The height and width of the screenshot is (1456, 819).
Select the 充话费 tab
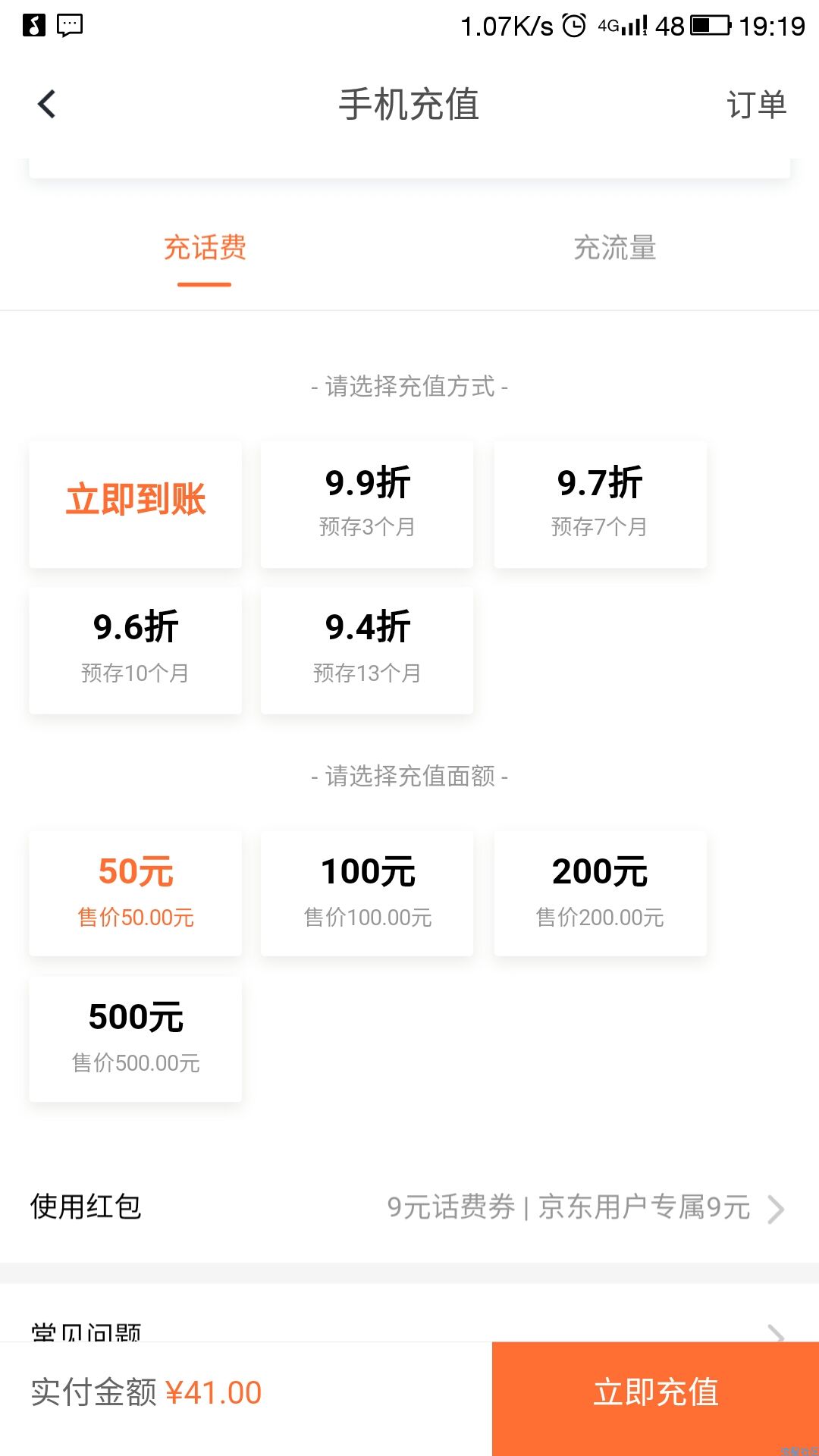coord(205,249)
